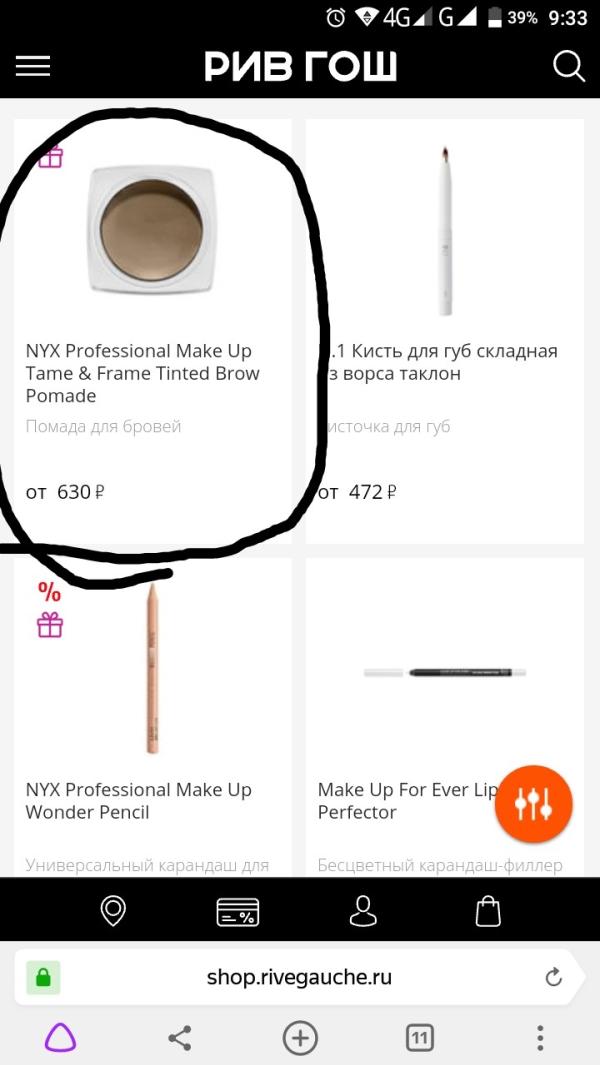Open NYX Tame & Frame Brow Pomade card
Screen dimensions: 600x1065
153,330
